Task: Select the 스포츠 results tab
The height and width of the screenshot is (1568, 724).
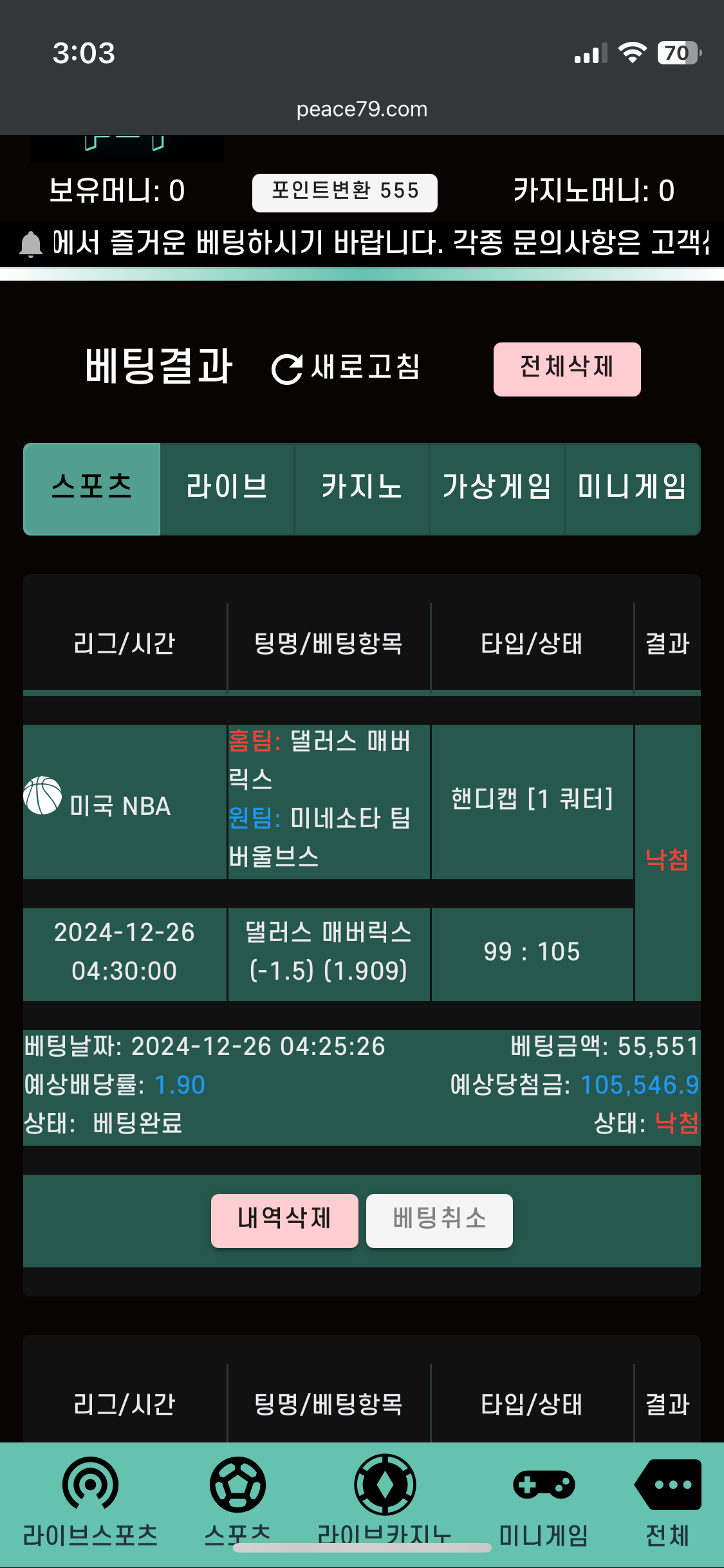Action: (x=92, y=489)
